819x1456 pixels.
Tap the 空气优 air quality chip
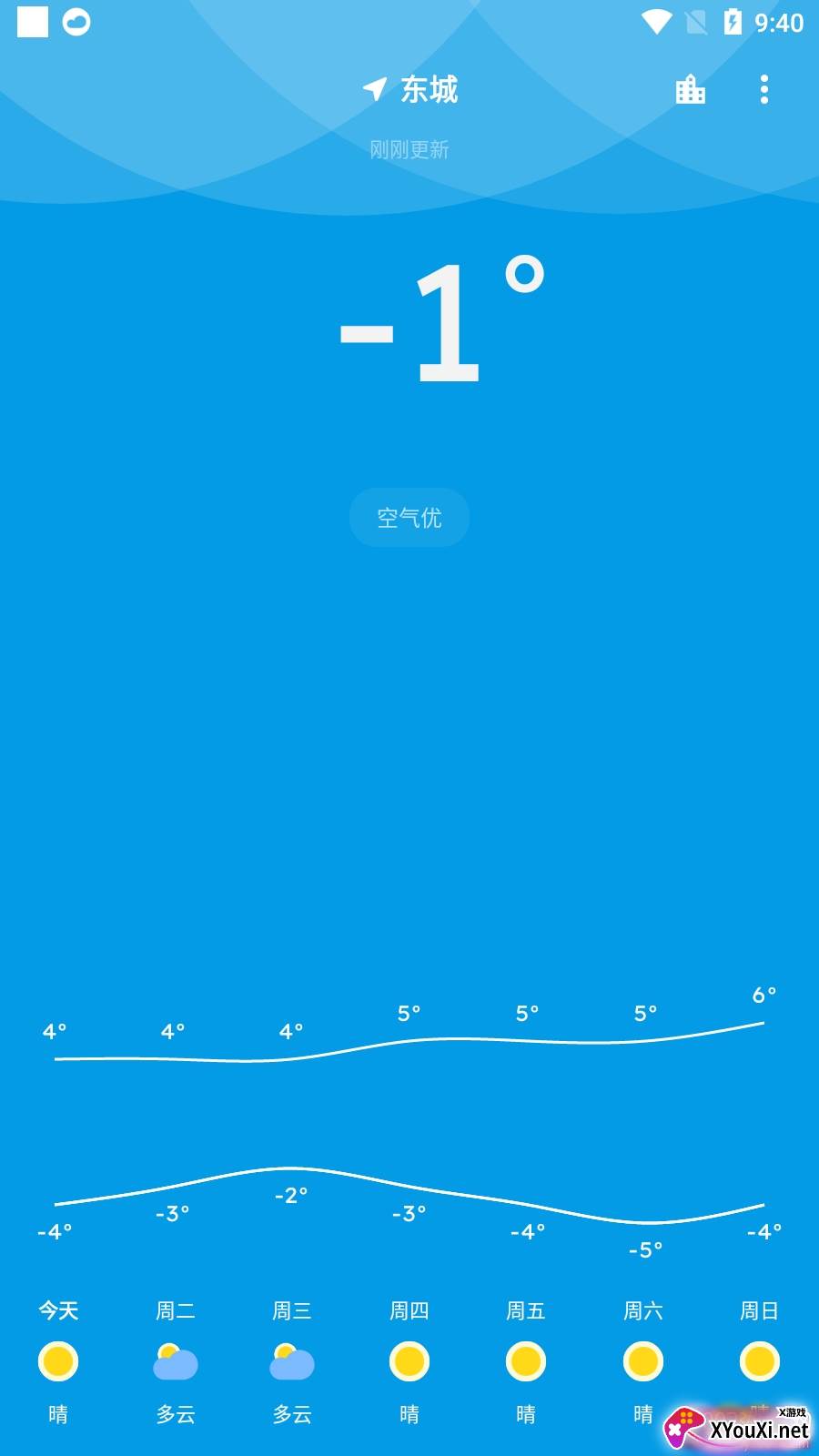coord(409,517)
